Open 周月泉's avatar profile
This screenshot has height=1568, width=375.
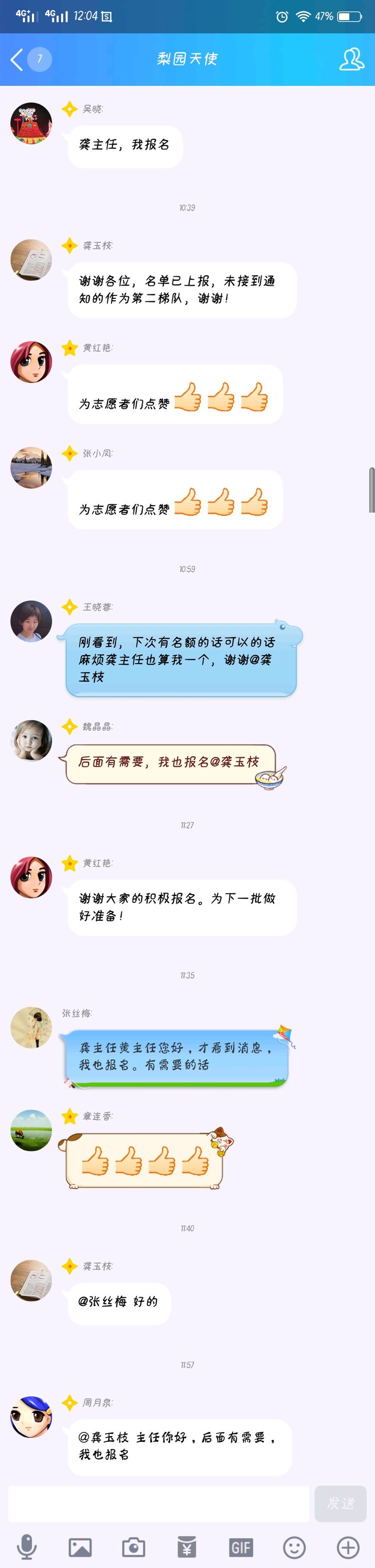(x=31, y=1416)
